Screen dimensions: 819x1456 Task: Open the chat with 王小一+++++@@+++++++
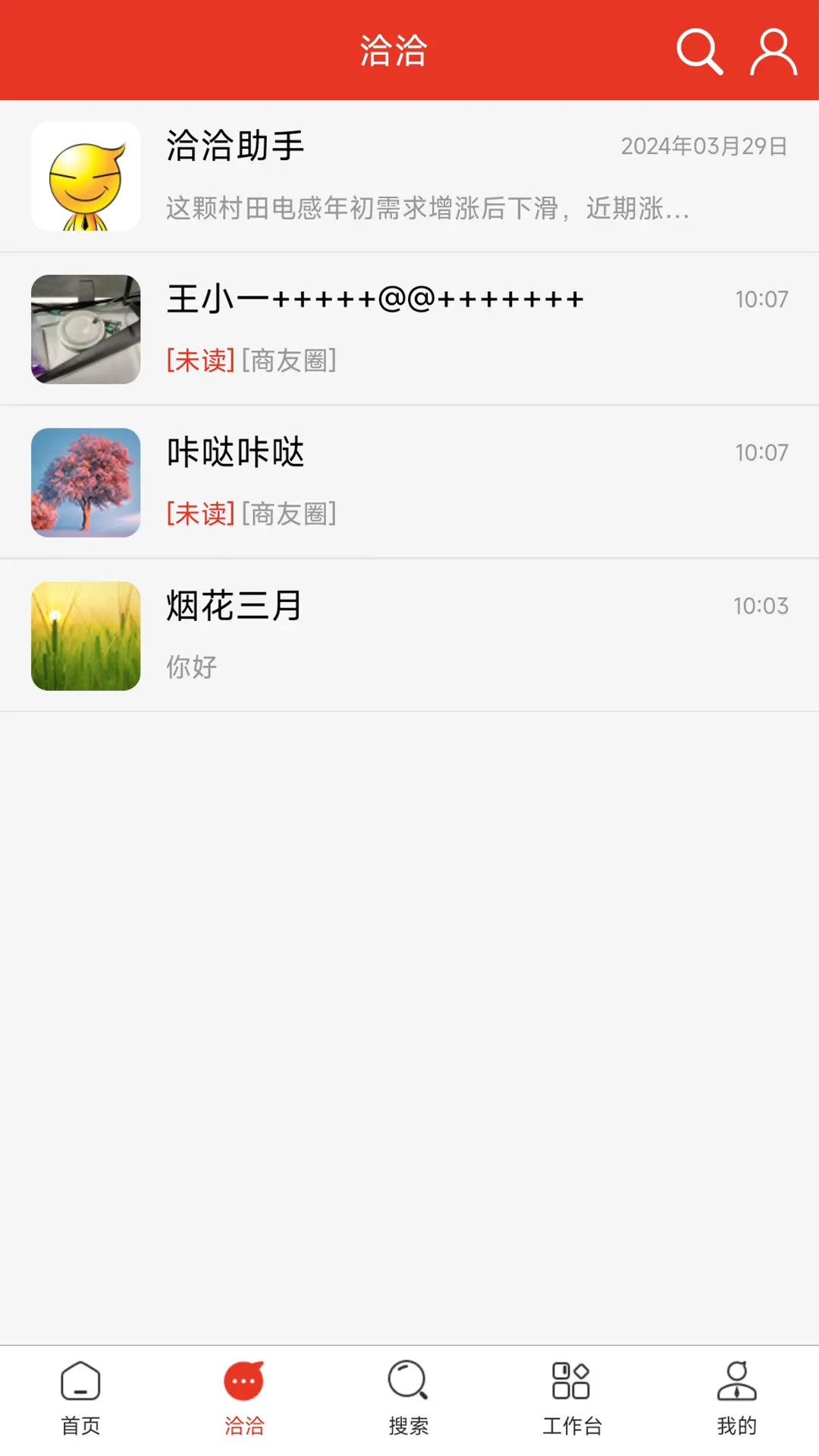[x=409, y=330]
